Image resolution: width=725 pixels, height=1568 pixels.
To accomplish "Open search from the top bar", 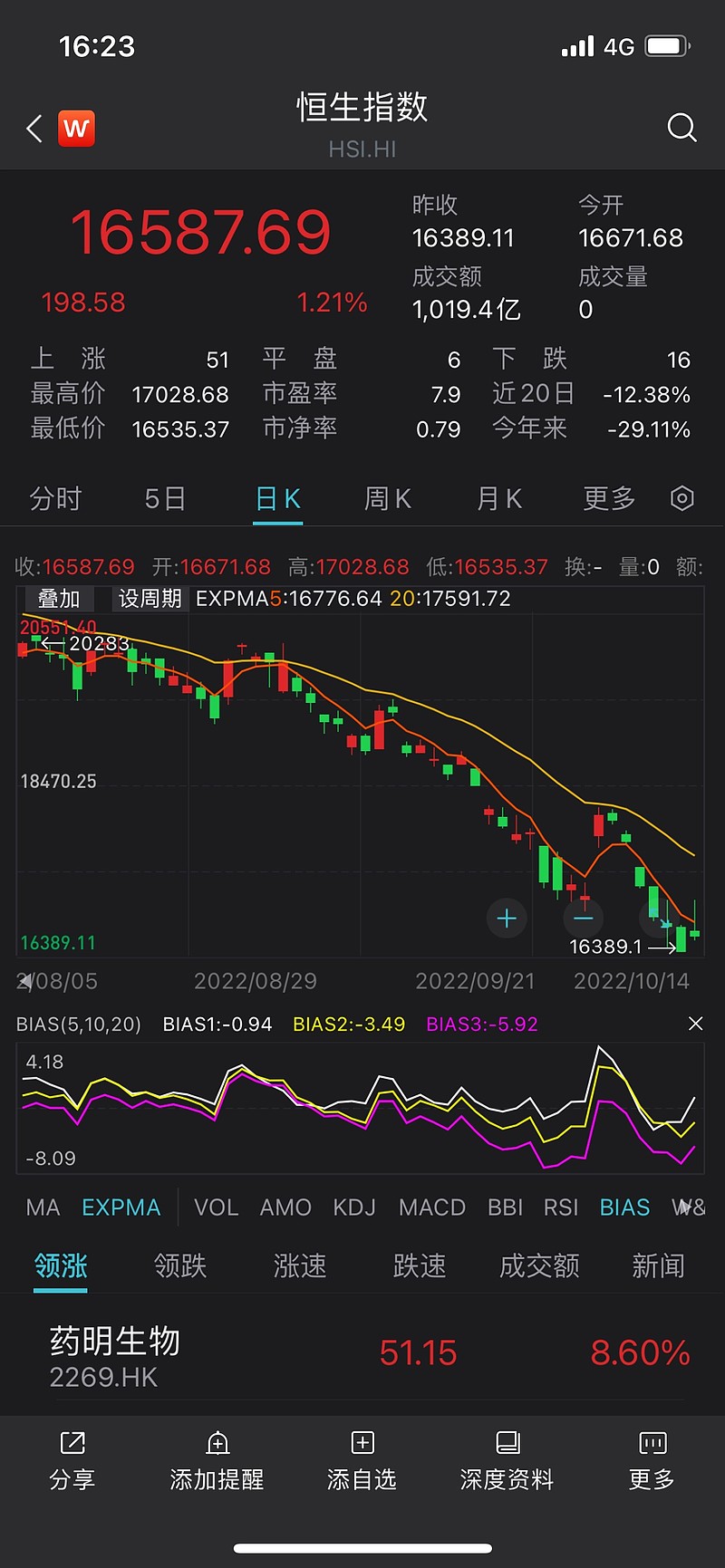I will coord(681,128).
